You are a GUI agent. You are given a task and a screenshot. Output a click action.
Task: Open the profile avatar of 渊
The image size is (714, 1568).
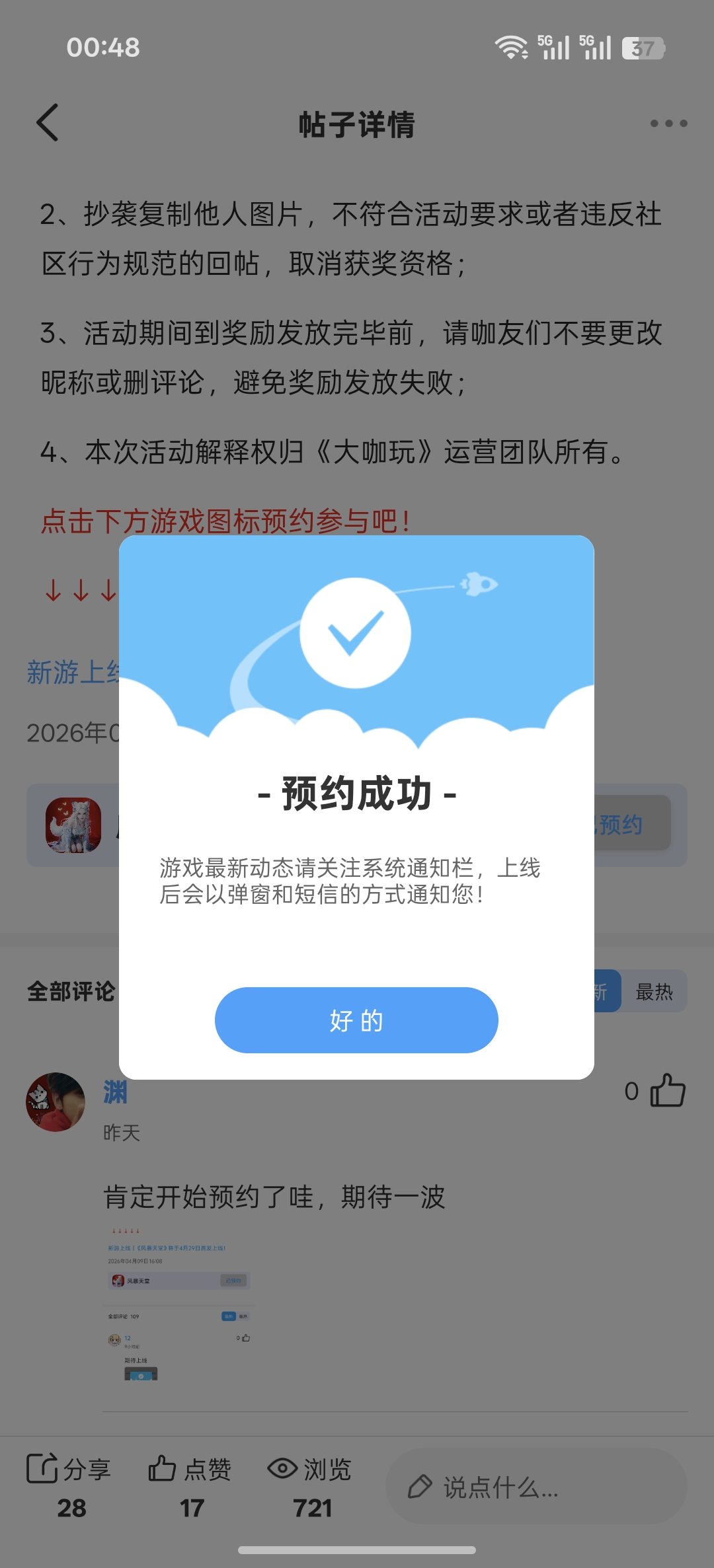pyautogui.click(x=56, y=1101)
